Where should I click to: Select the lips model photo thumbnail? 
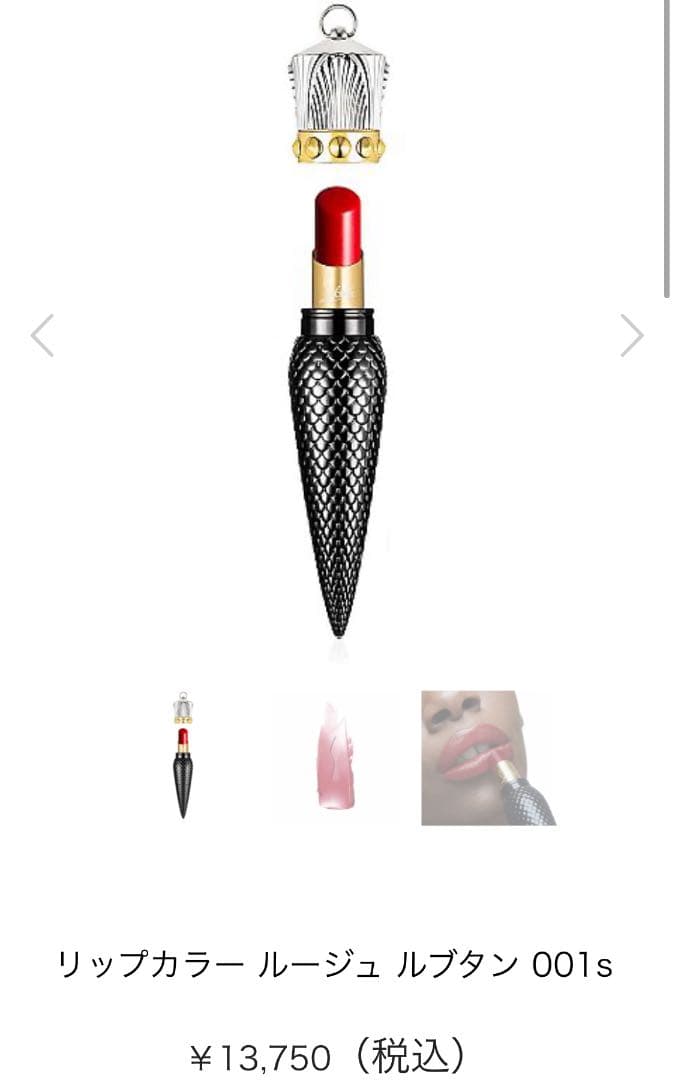(488, 757)
